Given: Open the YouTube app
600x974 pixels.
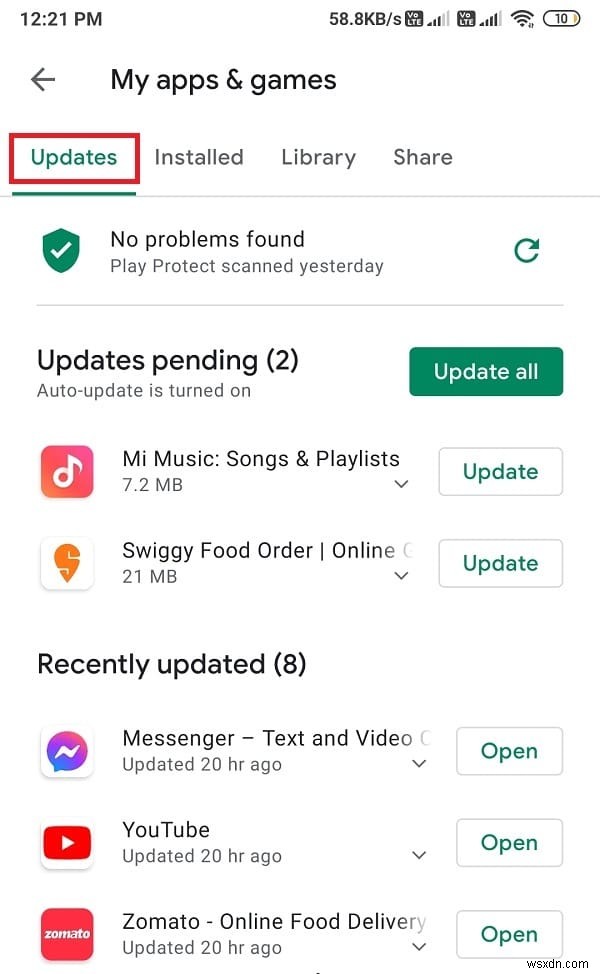Looking at the screenshot, I should click(509, 843).
